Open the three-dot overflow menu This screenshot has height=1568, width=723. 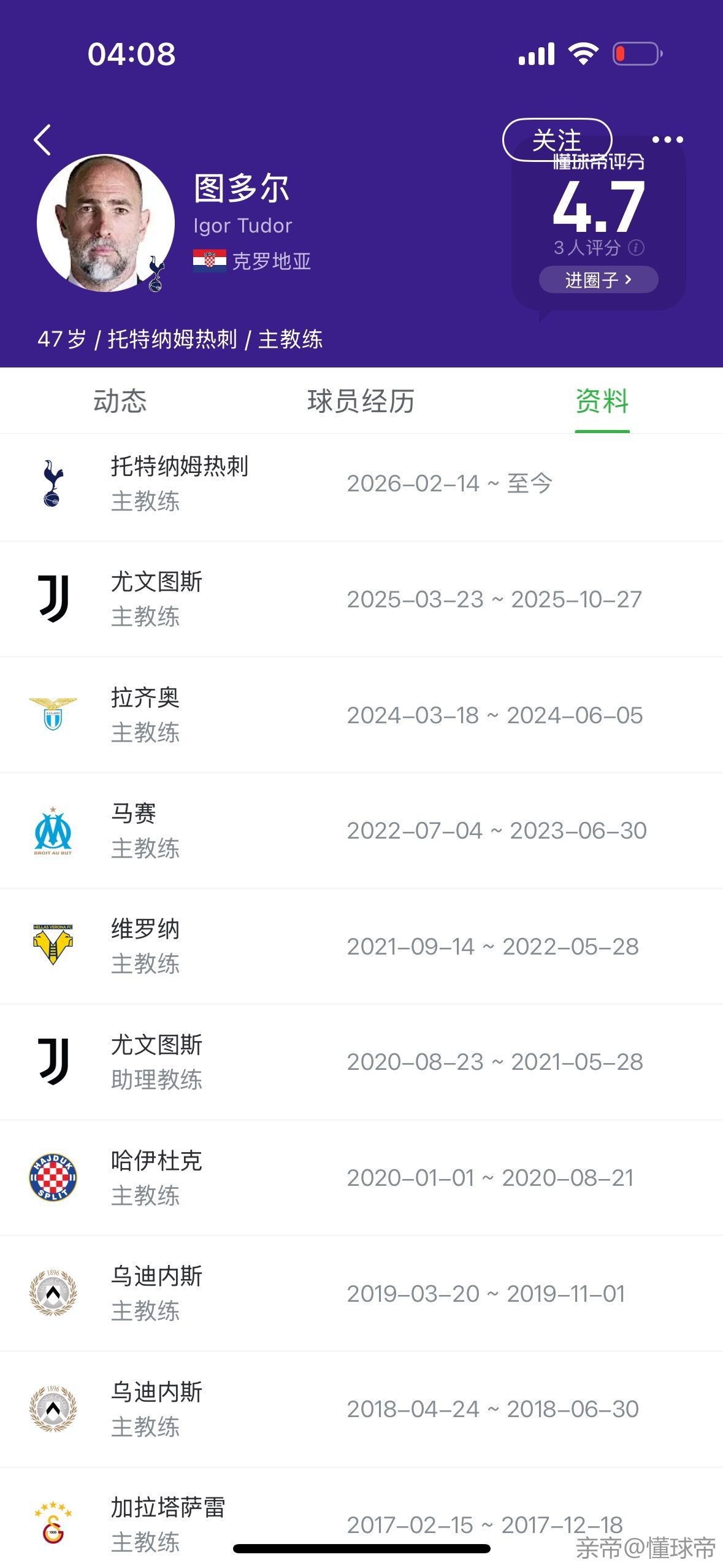tap(667, 140)
